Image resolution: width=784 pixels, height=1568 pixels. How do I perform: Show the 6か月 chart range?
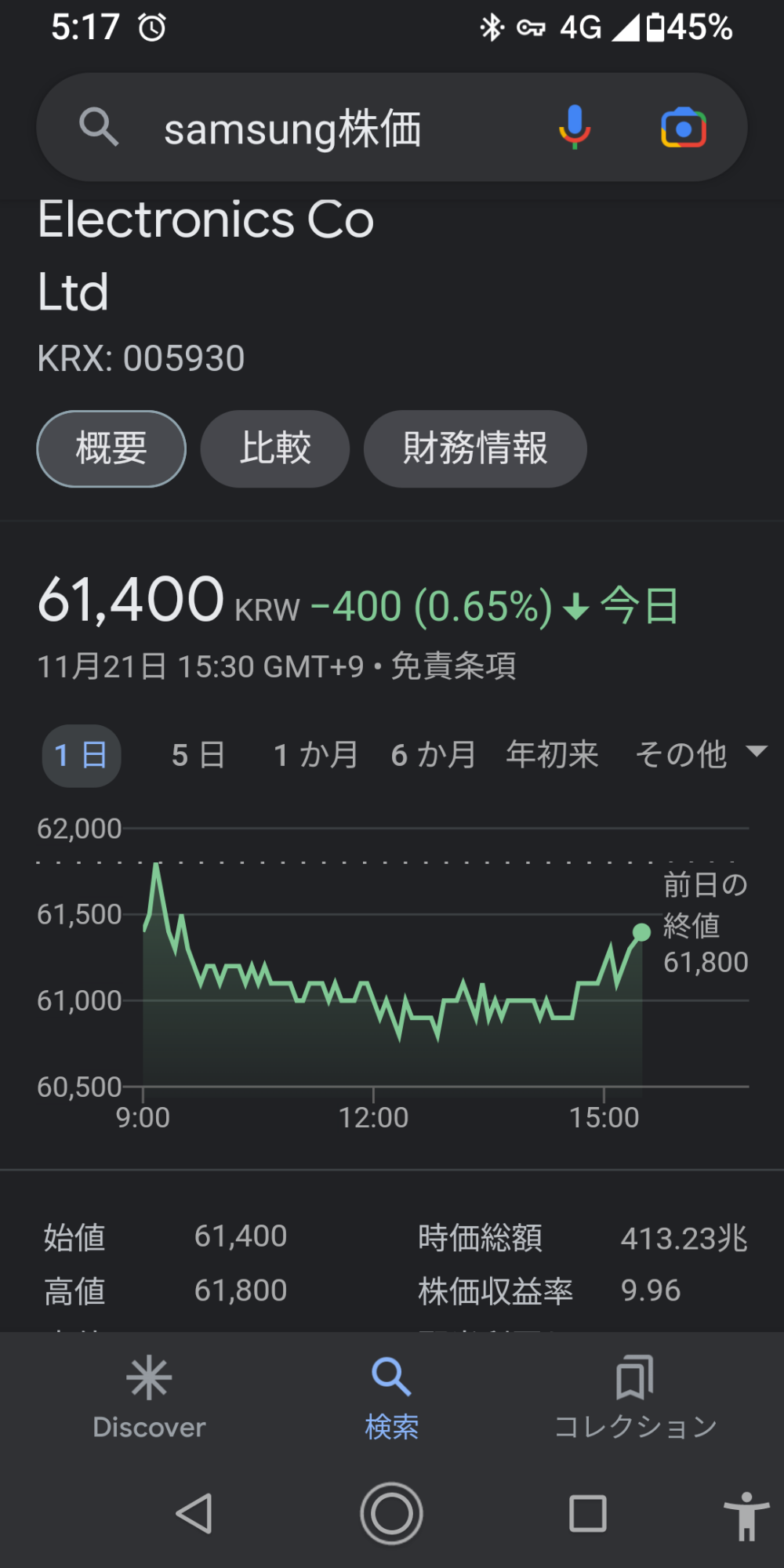(x=434, y=756)
